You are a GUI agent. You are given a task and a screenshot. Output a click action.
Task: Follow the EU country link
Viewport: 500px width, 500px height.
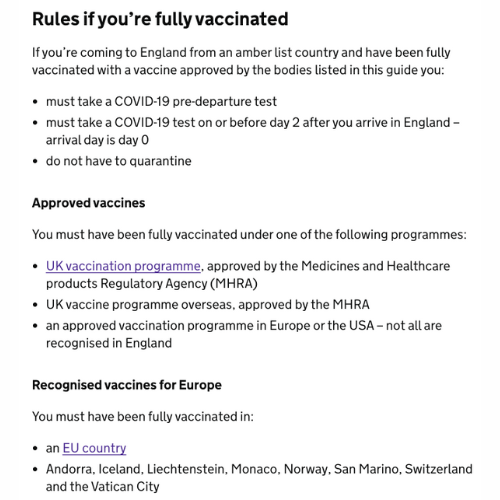94,448
